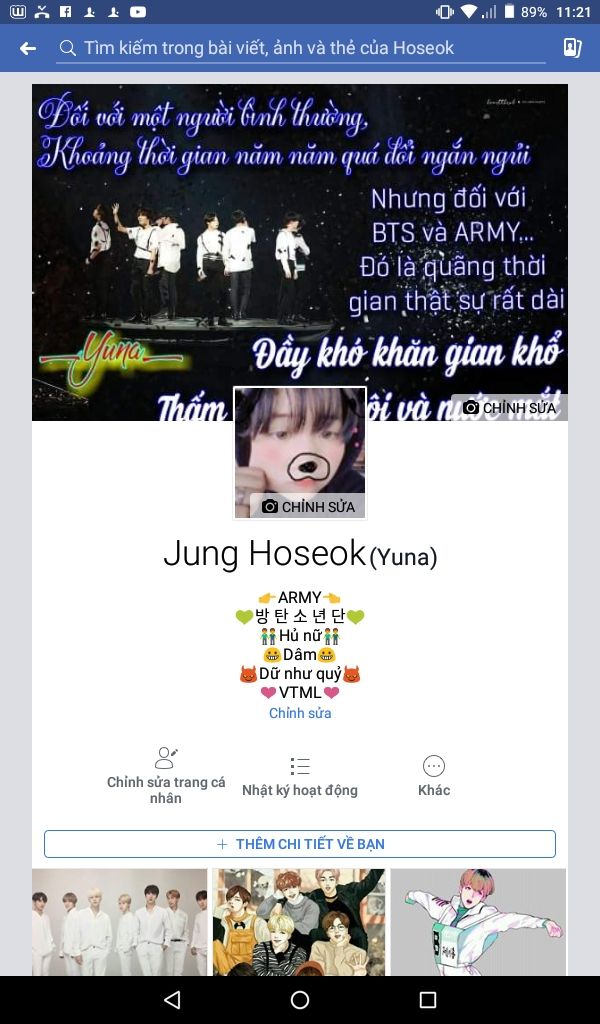Edit the profile picture via CHỈNH SỬA

point(308,506)
